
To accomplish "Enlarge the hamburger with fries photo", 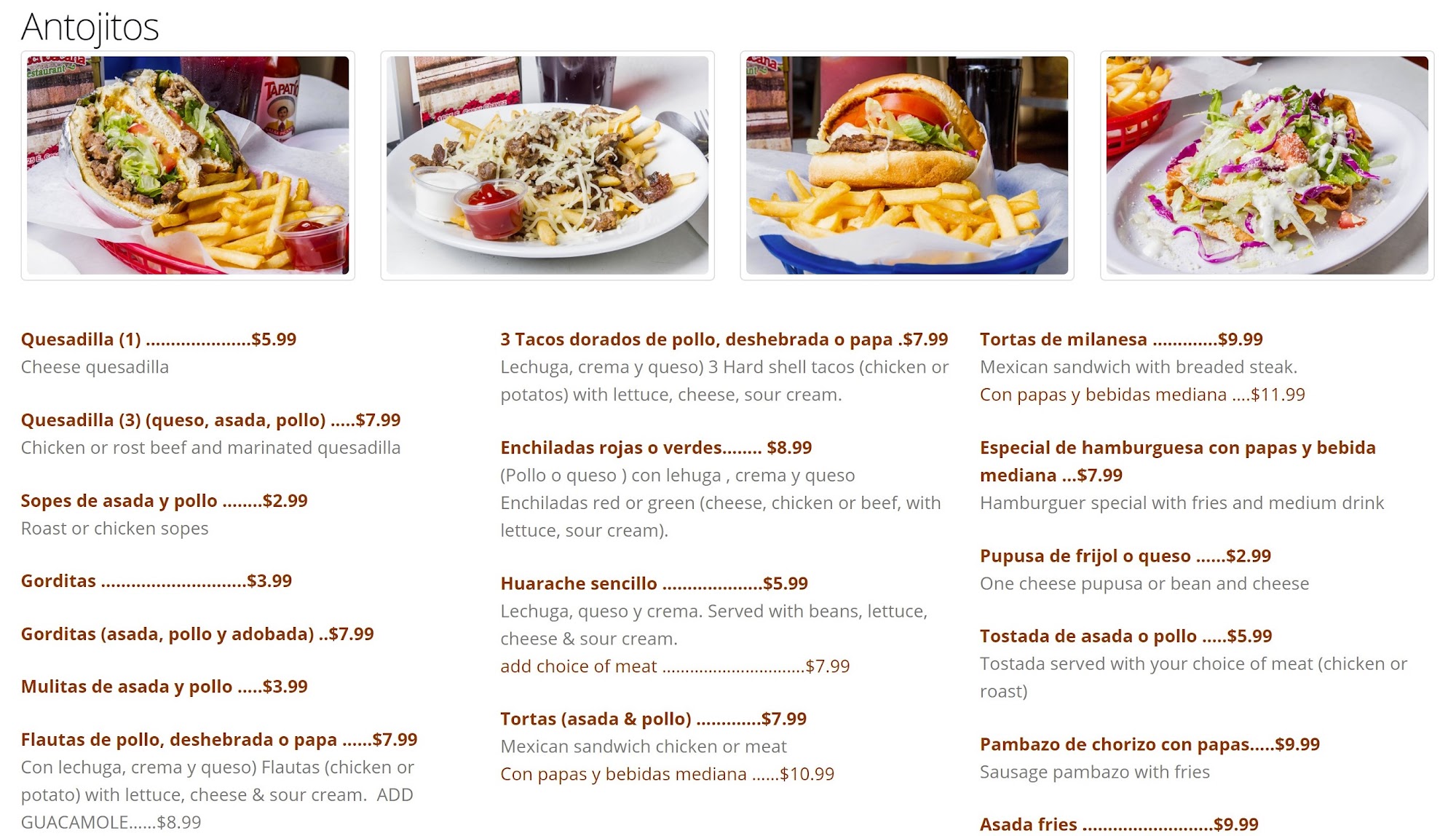I will [907, 165].
